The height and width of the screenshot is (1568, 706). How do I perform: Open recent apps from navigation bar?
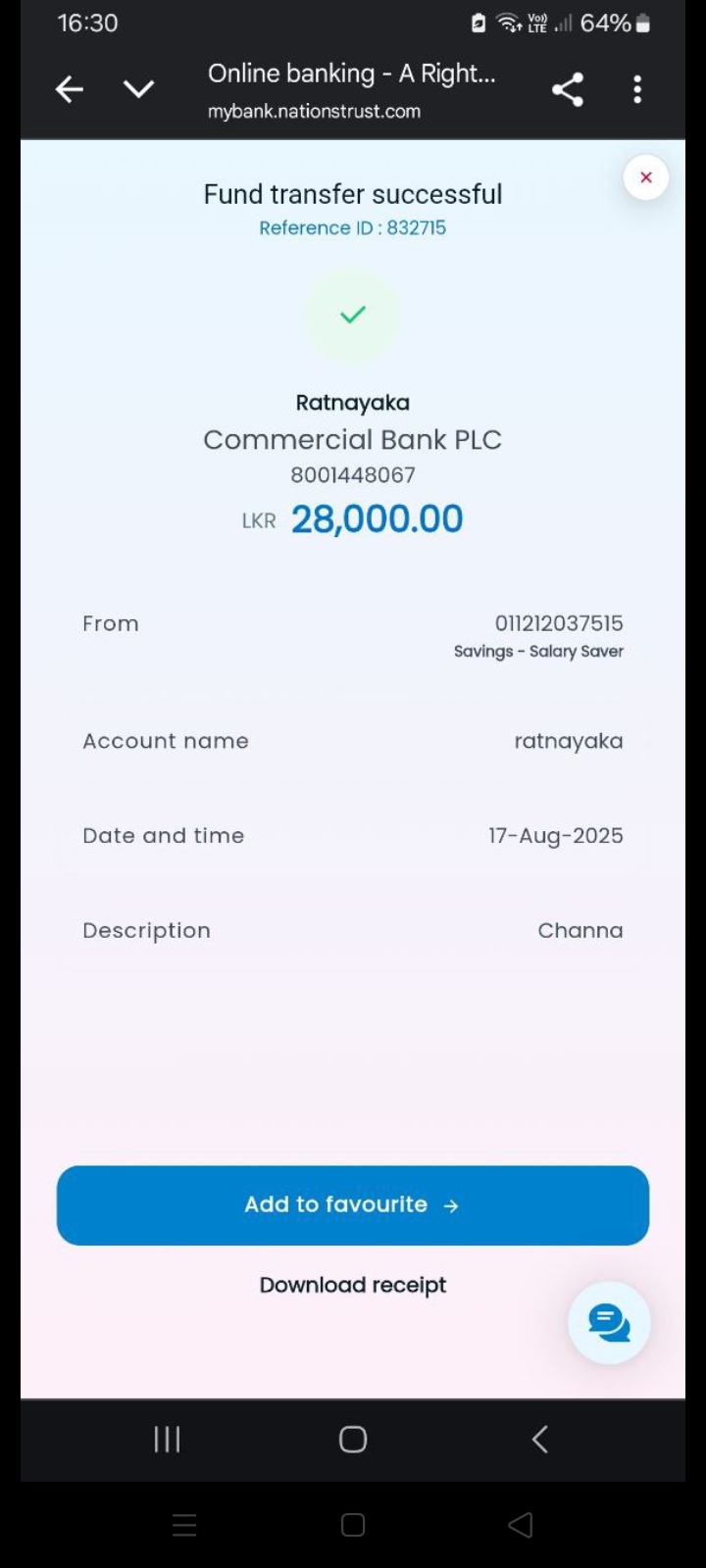[168, 1439]
